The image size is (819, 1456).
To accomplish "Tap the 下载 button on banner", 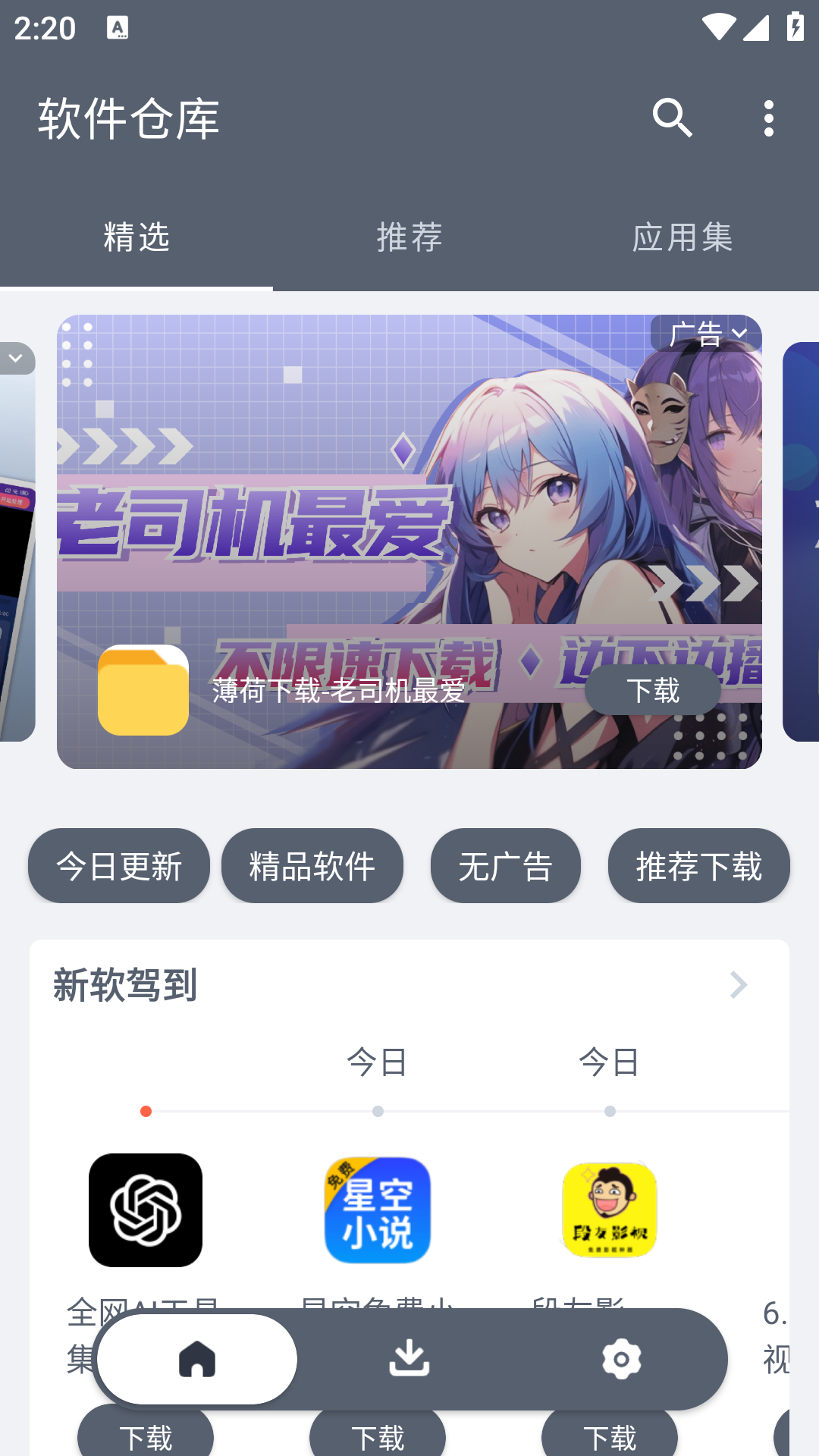I will 651,691.
